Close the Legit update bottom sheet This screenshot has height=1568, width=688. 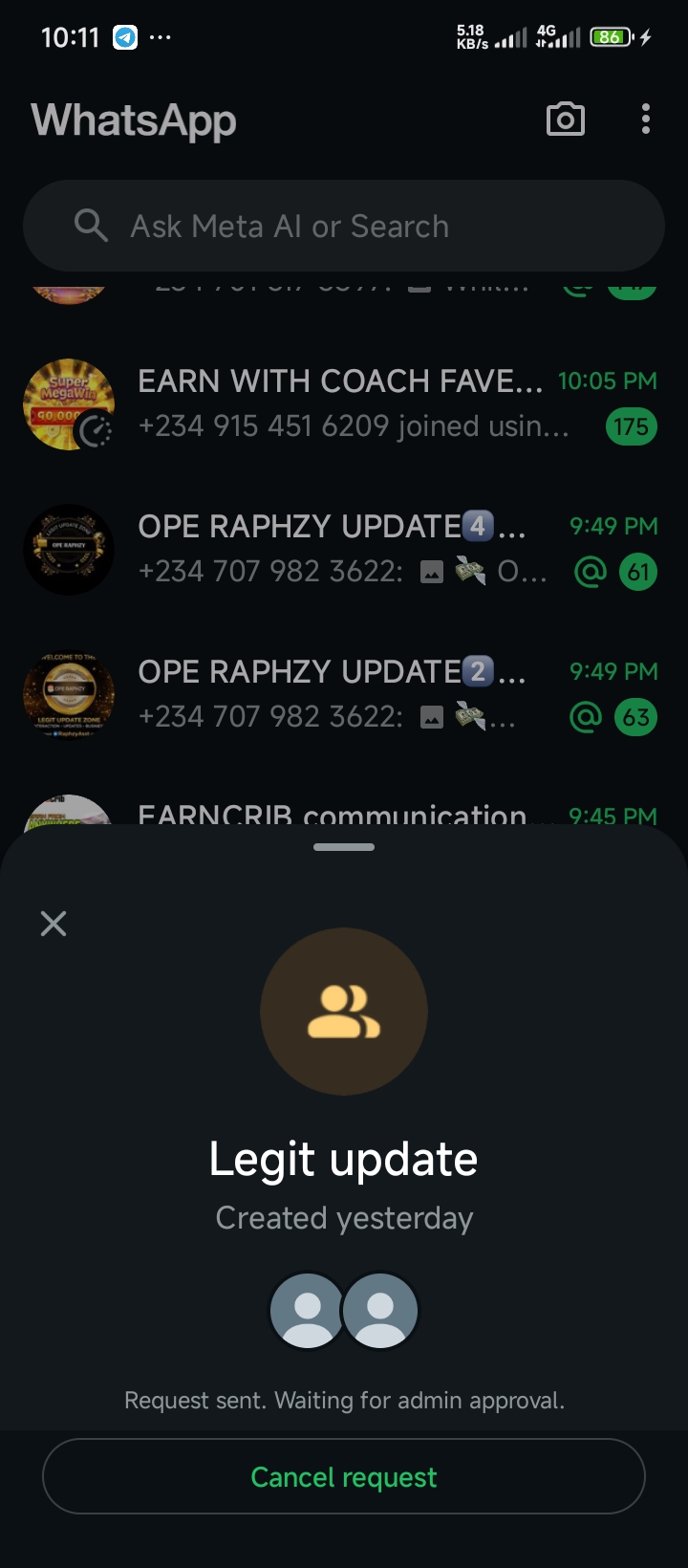click(x=54, y=924)
